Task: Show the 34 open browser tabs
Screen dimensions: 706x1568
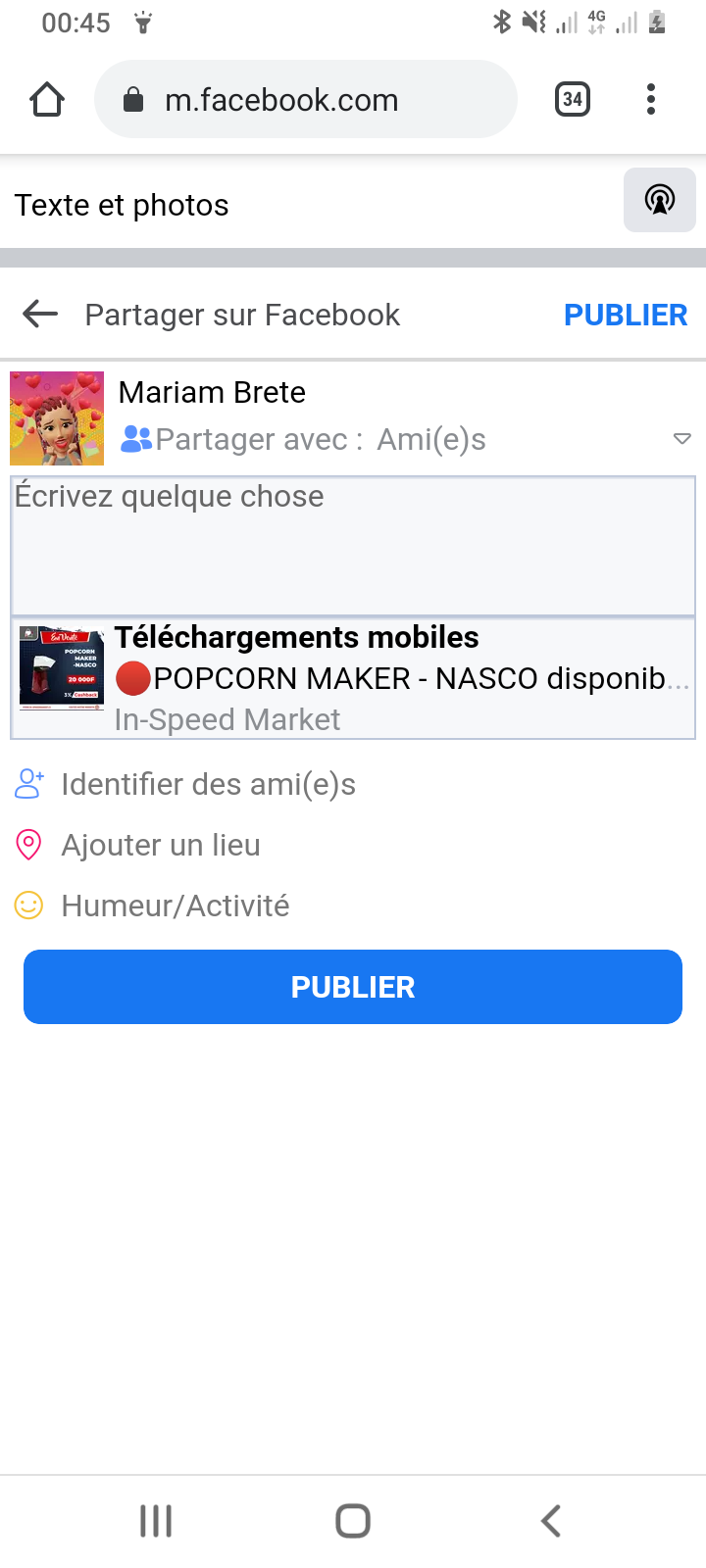Action: [573, 100]
